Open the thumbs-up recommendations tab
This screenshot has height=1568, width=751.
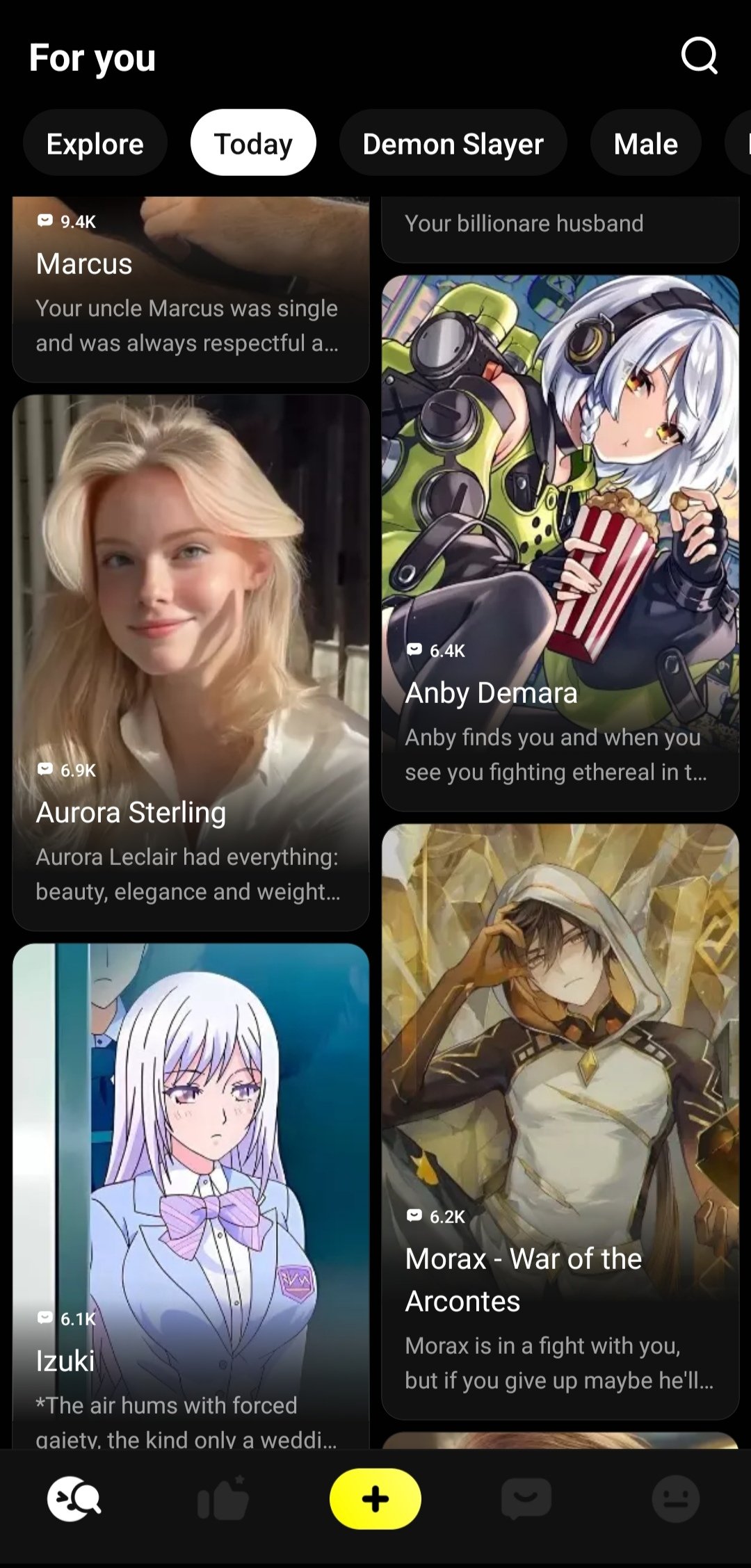[x=223, y=1498]
